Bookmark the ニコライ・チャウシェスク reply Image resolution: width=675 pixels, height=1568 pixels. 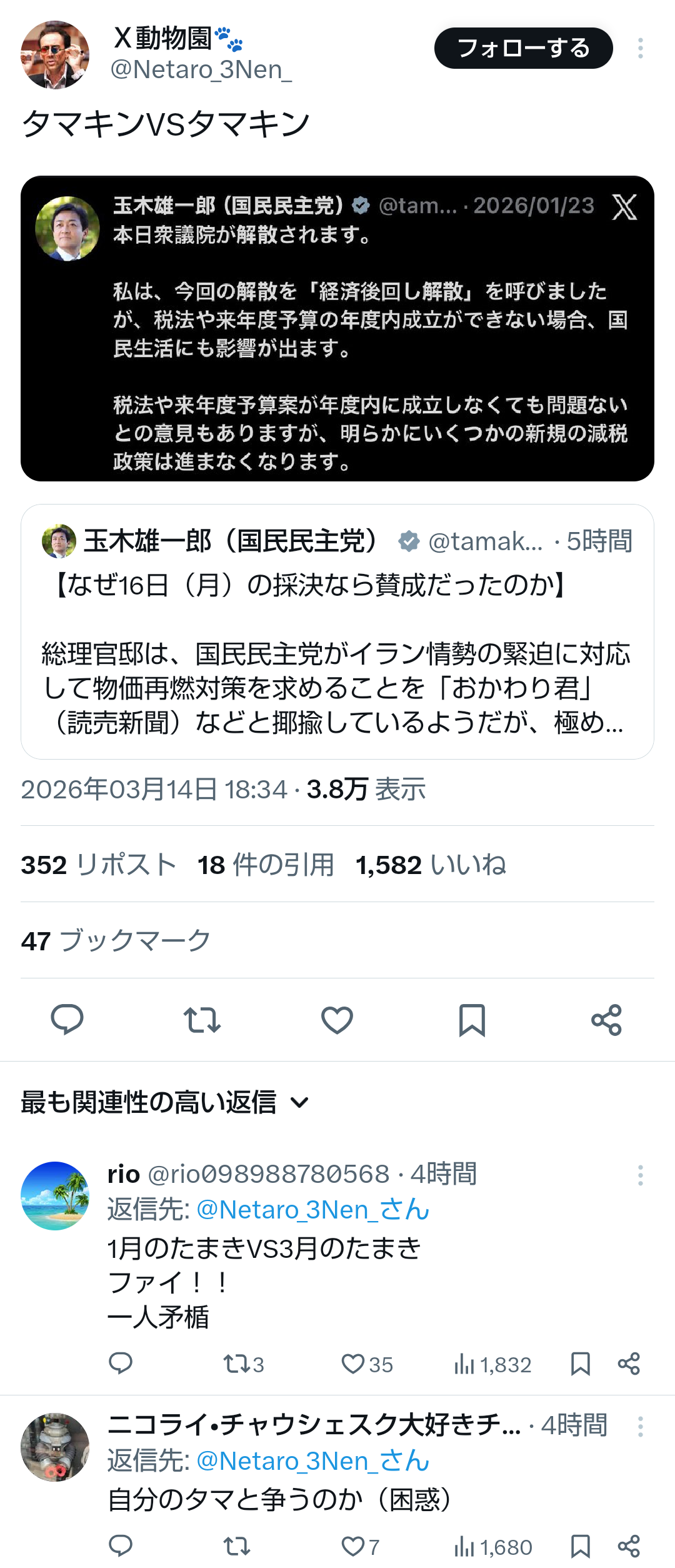pyautogui.click(x=581, y=1547)
